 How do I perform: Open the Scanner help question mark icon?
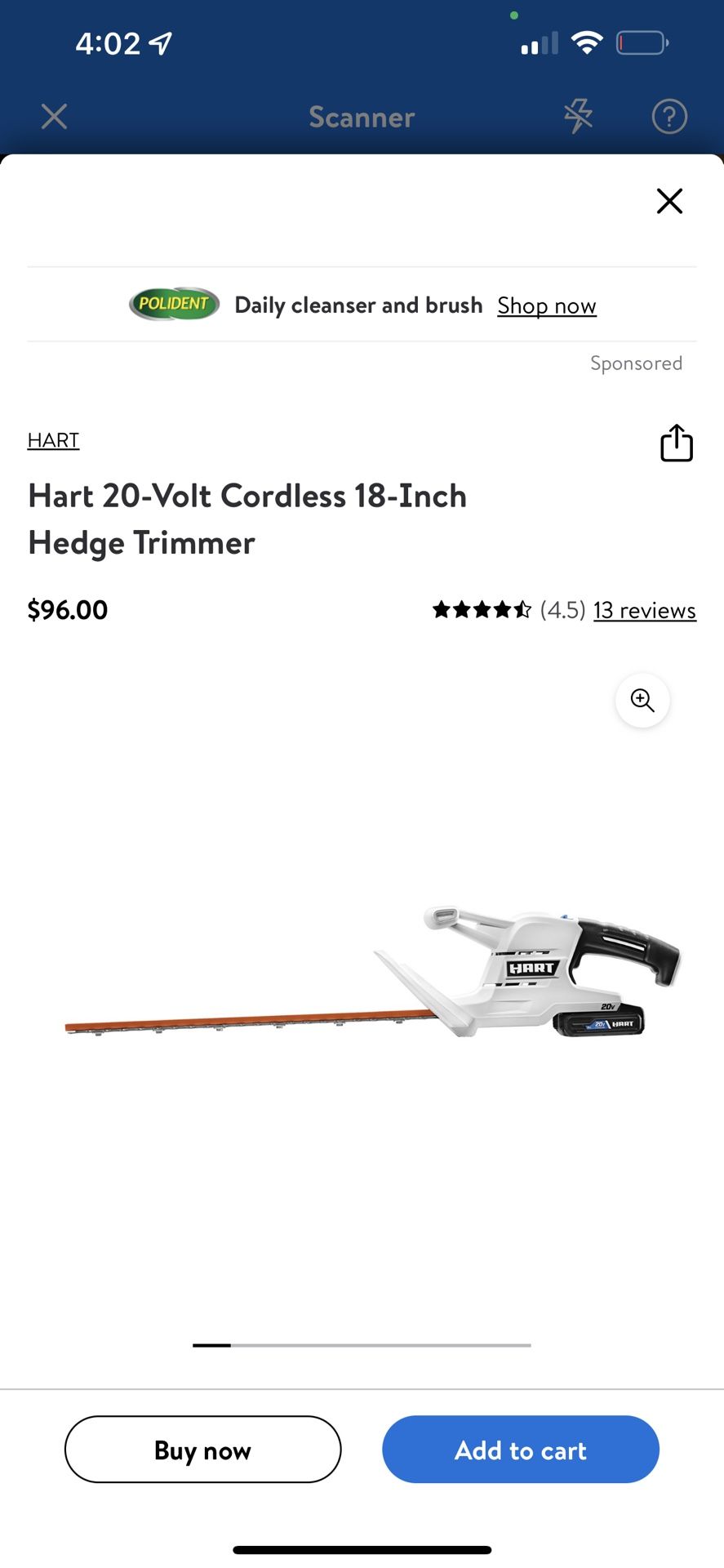point(668,117)
